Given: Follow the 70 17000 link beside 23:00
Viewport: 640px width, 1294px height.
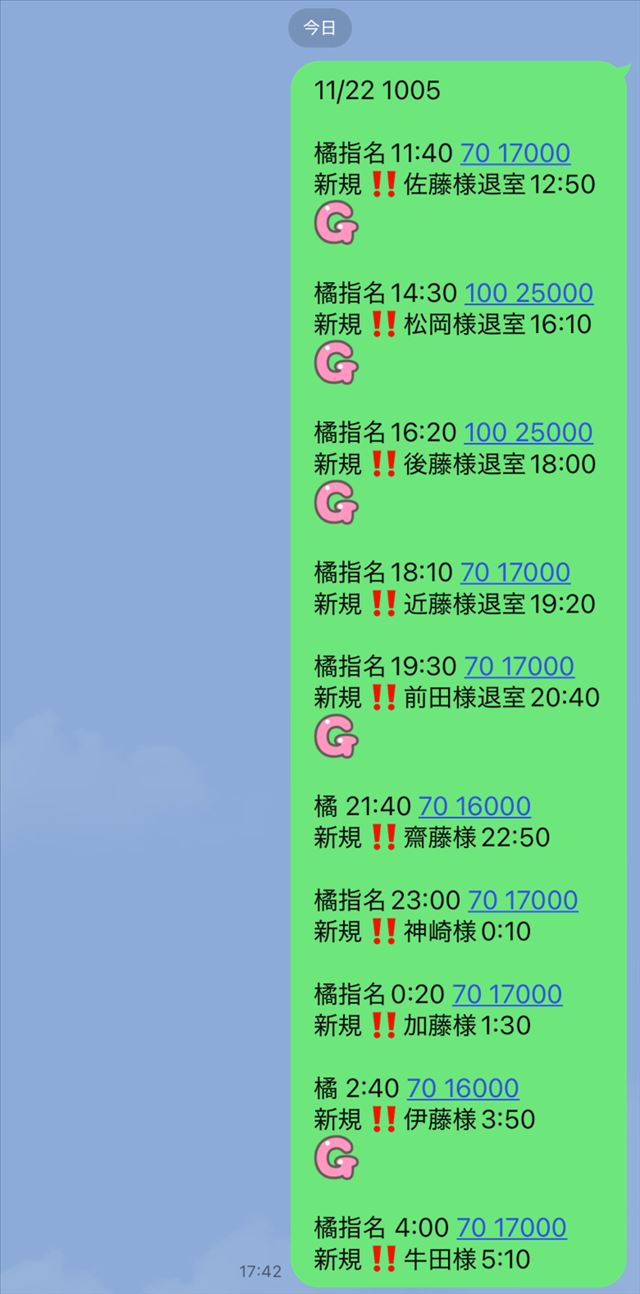Looking at the screenshot, I should [x=522, y=900].
